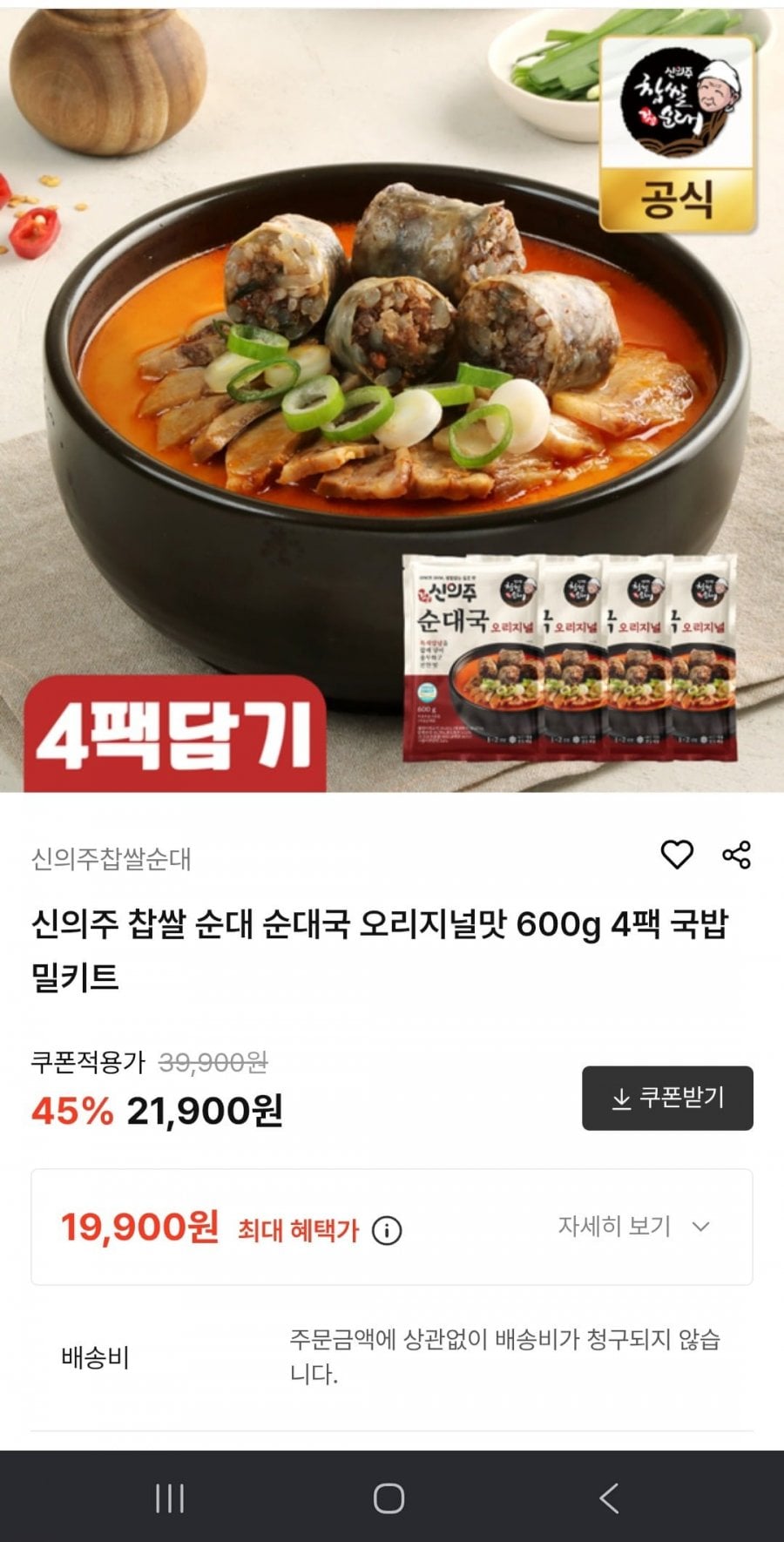The width and height of the screenshot is (784, 1542).
Task: Share this product
Action: tap(737, 855)
